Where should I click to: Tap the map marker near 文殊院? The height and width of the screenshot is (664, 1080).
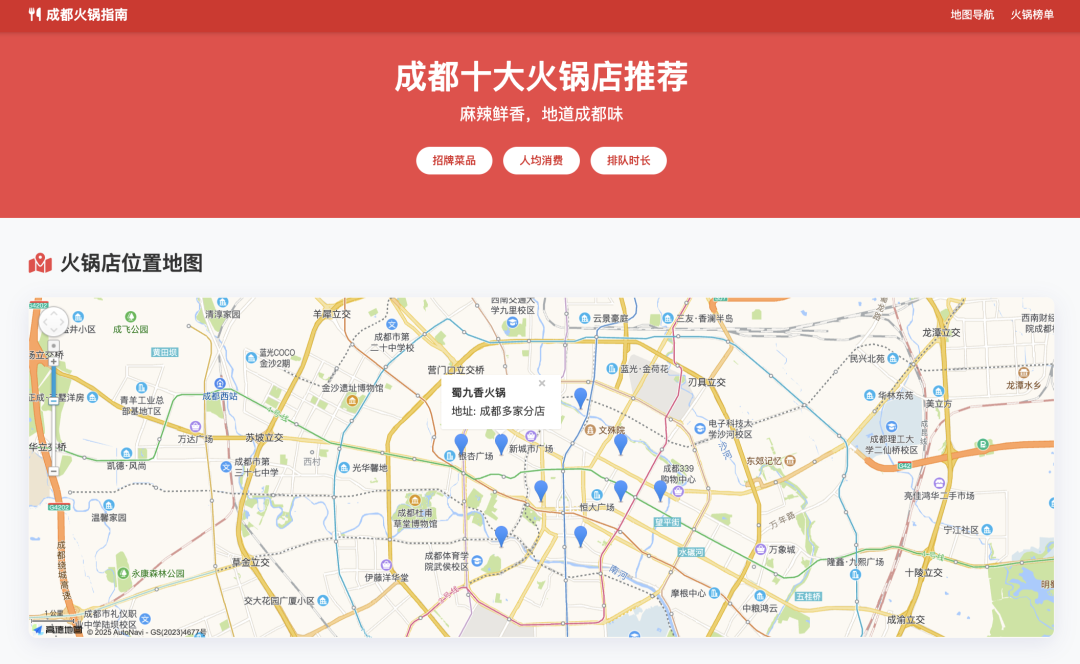[x=620, y=442]
